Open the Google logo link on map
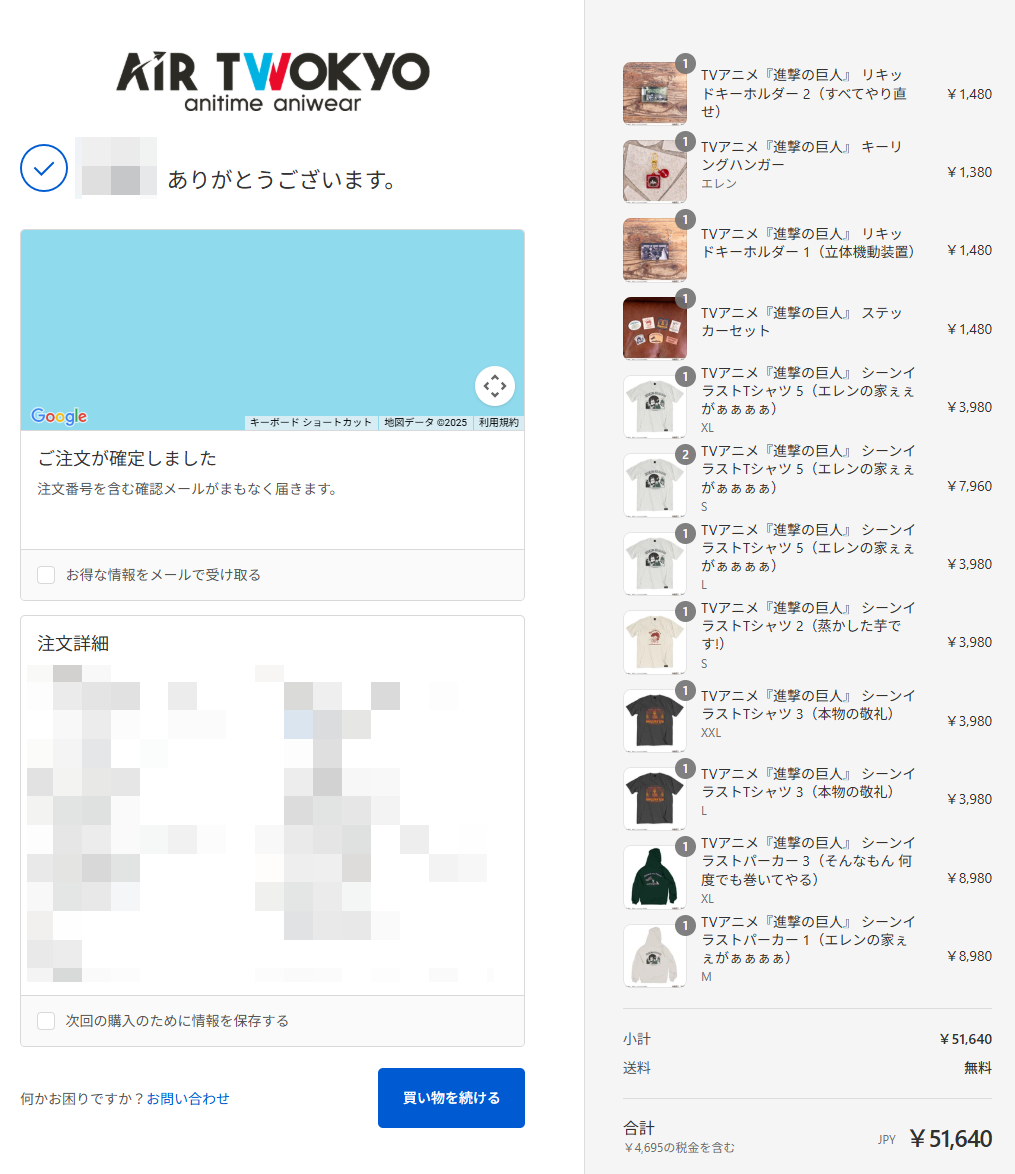 (59, 416)
